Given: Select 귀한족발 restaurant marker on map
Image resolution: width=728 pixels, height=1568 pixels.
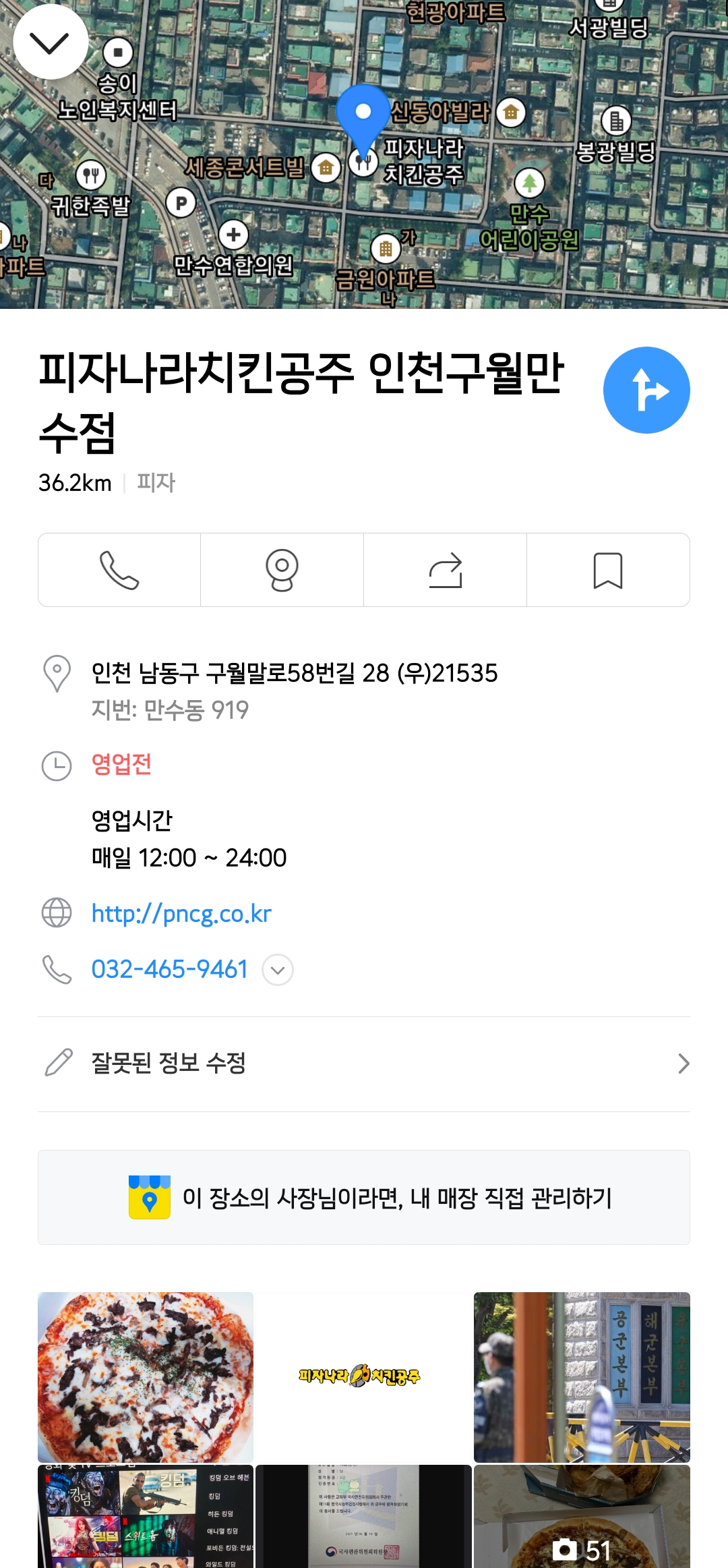Looking at the screenshot, I should pos(91,176).
